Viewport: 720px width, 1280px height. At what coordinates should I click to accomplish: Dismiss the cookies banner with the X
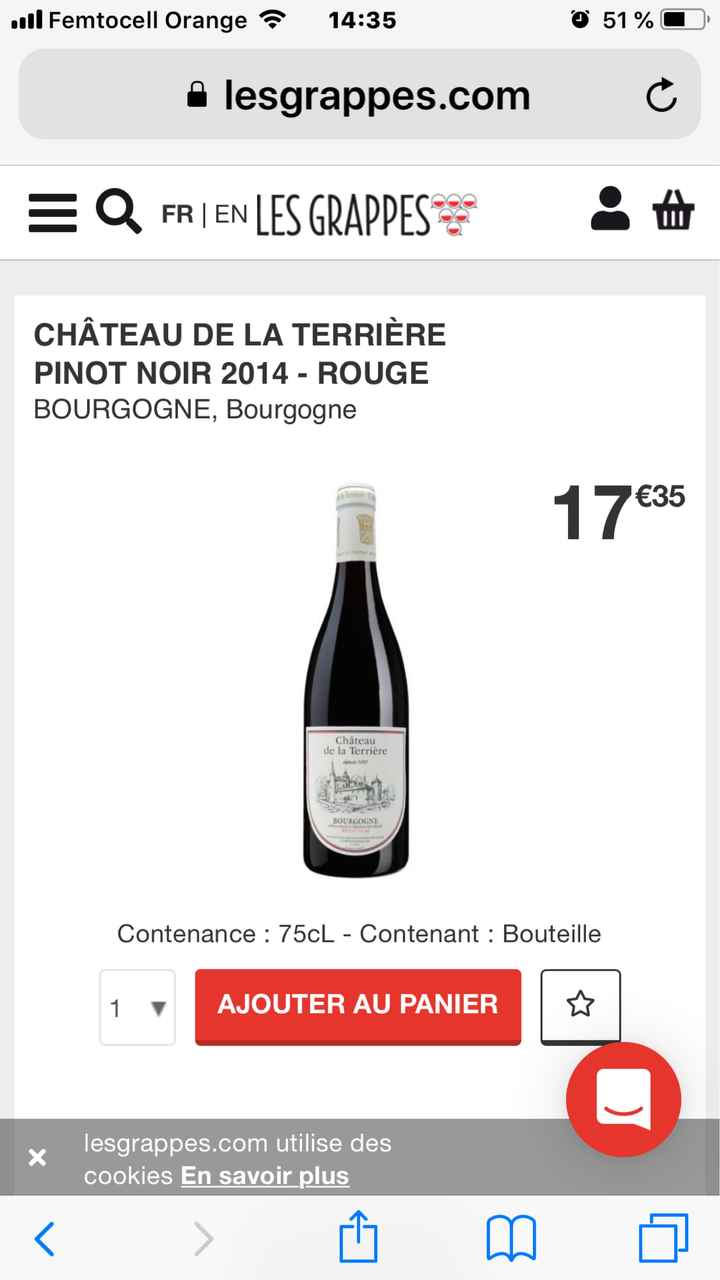pos(37,1157)
